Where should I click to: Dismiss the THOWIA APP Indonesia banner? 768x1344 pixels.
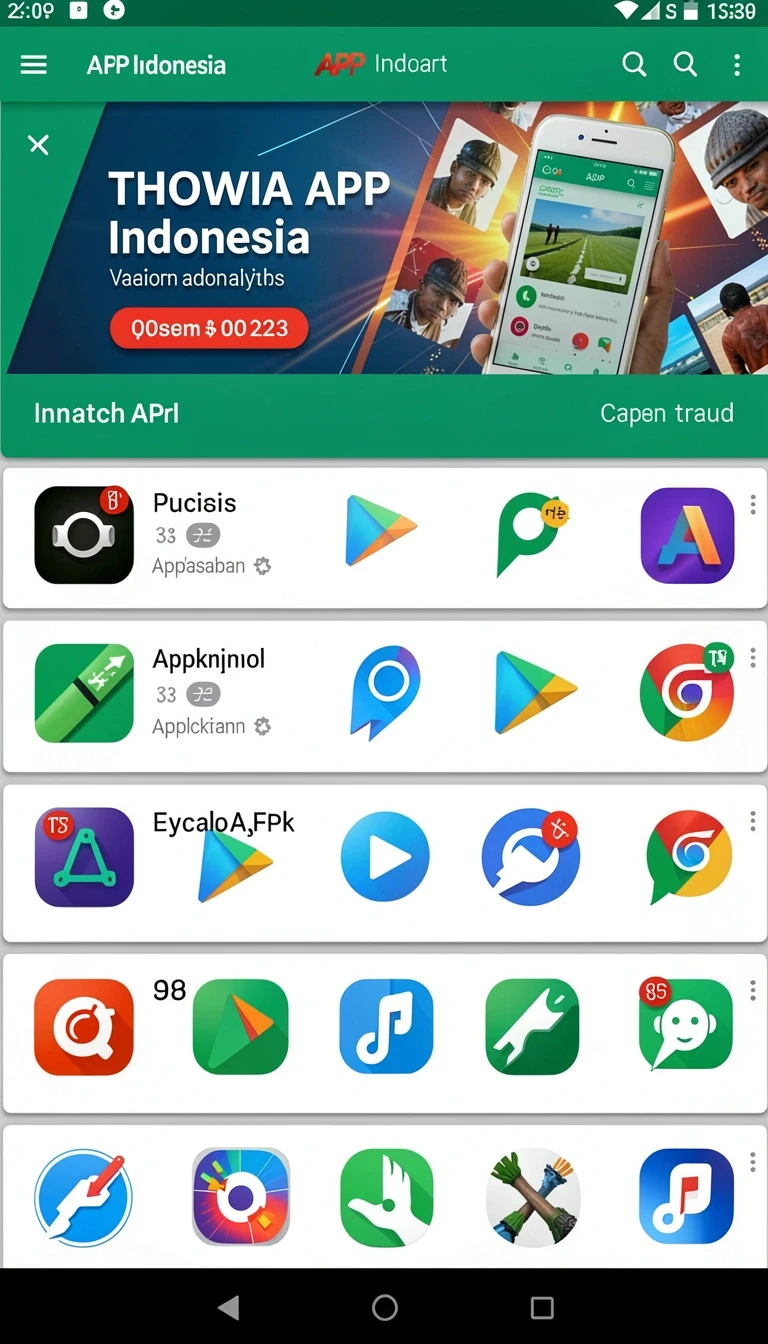38,145
